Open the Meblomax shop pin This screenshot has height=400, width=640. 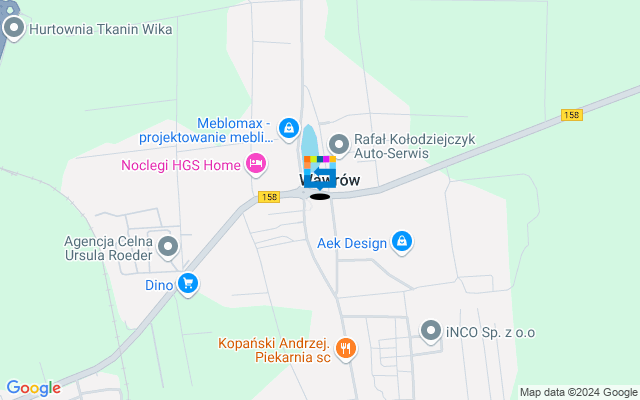[x=288, y=127]
